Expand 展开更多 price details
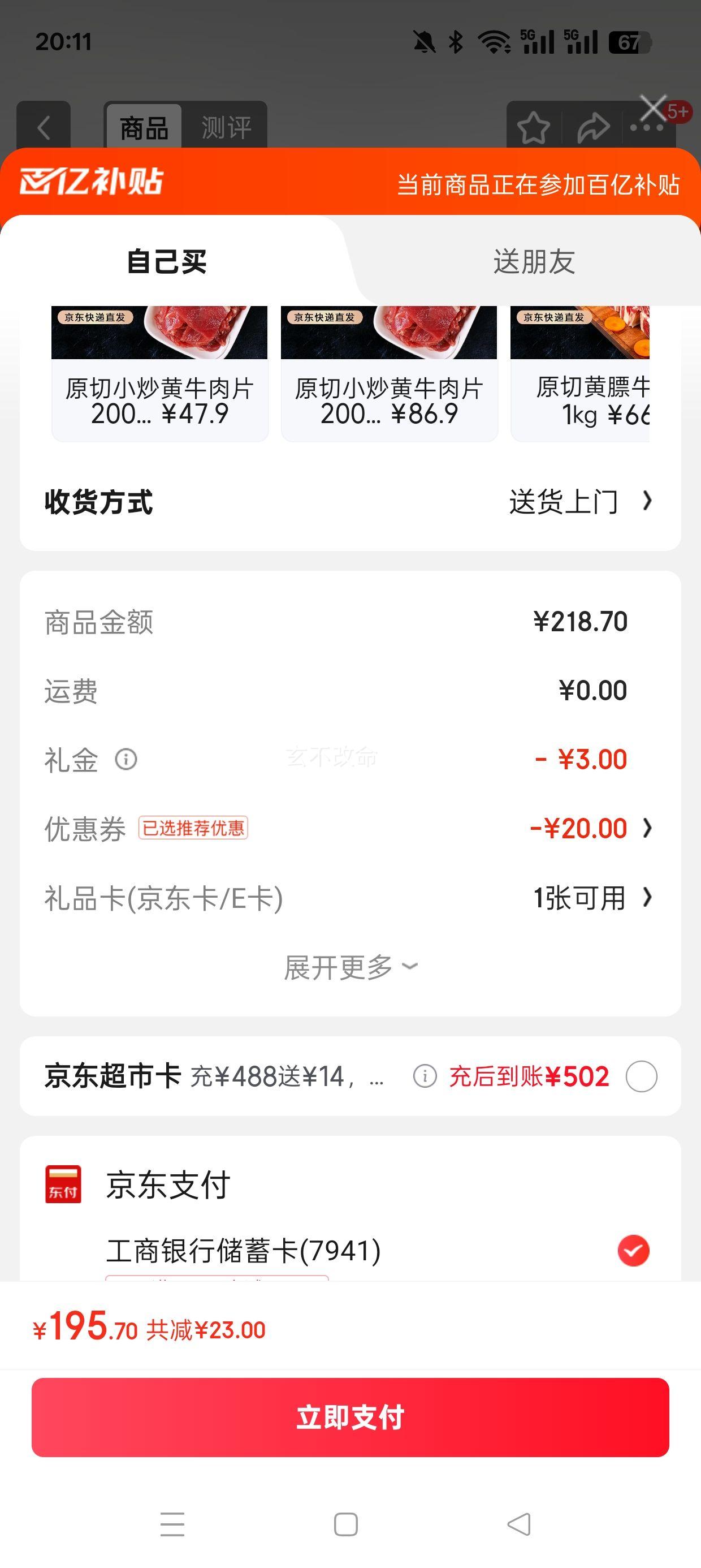 point(350,967)
